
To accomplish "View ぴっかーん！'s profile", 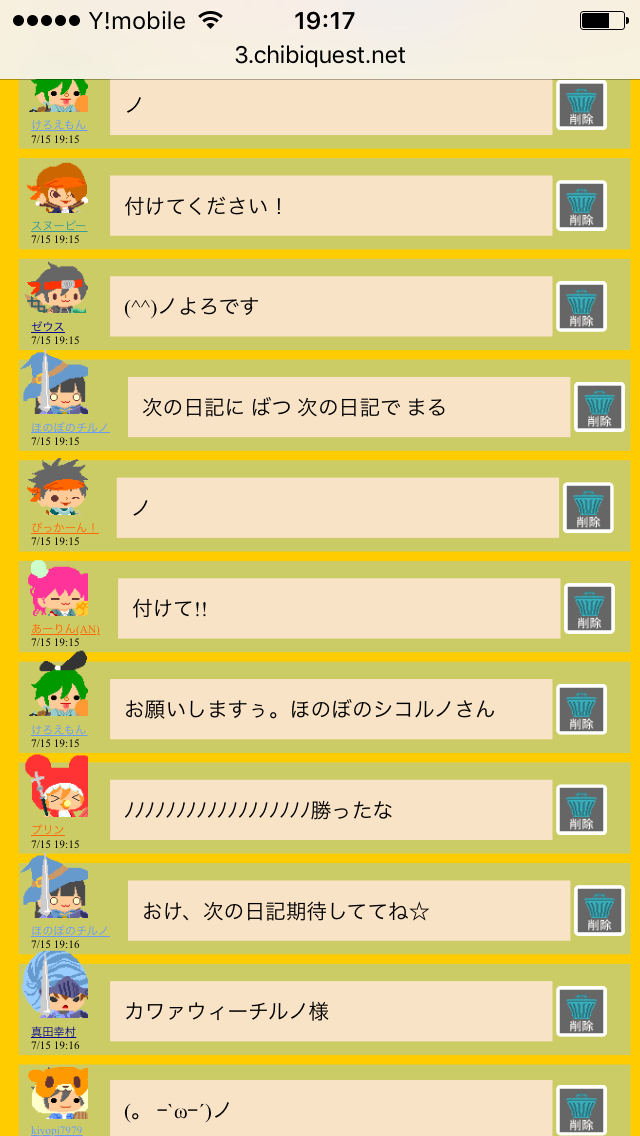I will click(64, 528).
